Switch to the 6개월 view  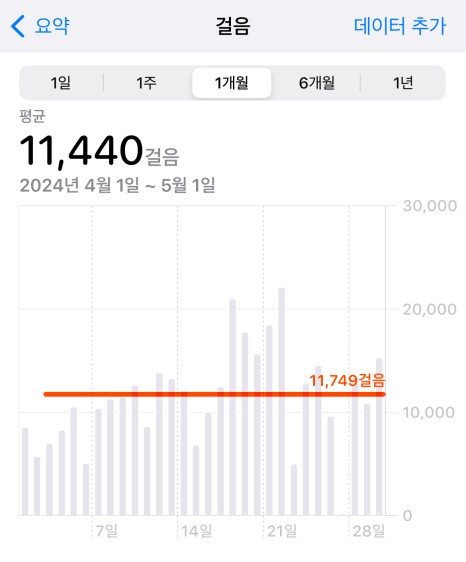(x=316, y=83)
